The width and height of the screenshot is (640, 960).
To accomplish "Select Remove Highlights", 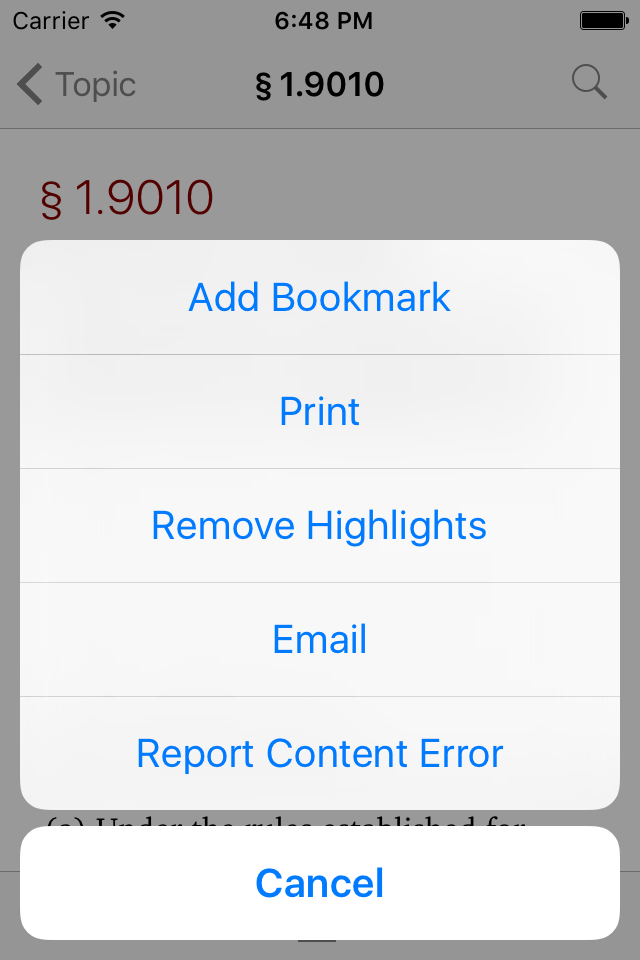I will pyautogui.click(x=320, y=525).
